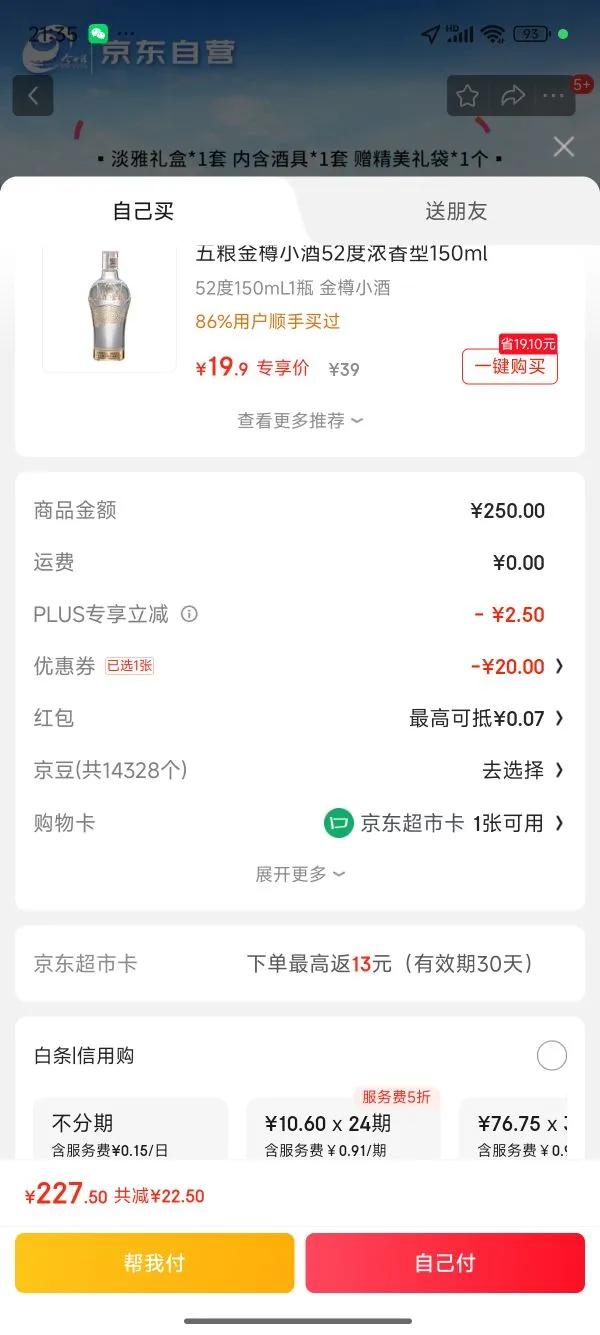Image resolution: width=600 pixels, height=1335 pixels.
Task: Close the checkout sheet
Action: tap(564, 147)
